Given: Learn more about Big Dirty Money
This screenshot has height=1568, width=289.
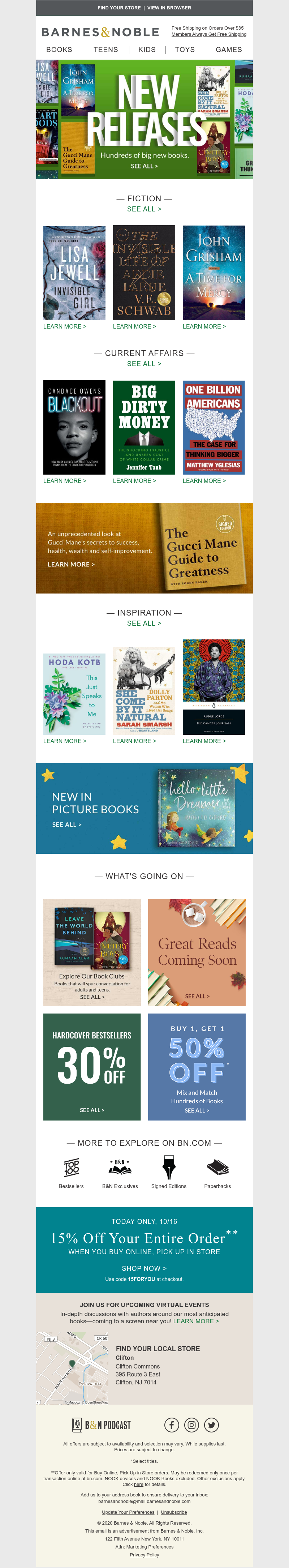Looking at the screenshot, I should [x=134, y=481].
